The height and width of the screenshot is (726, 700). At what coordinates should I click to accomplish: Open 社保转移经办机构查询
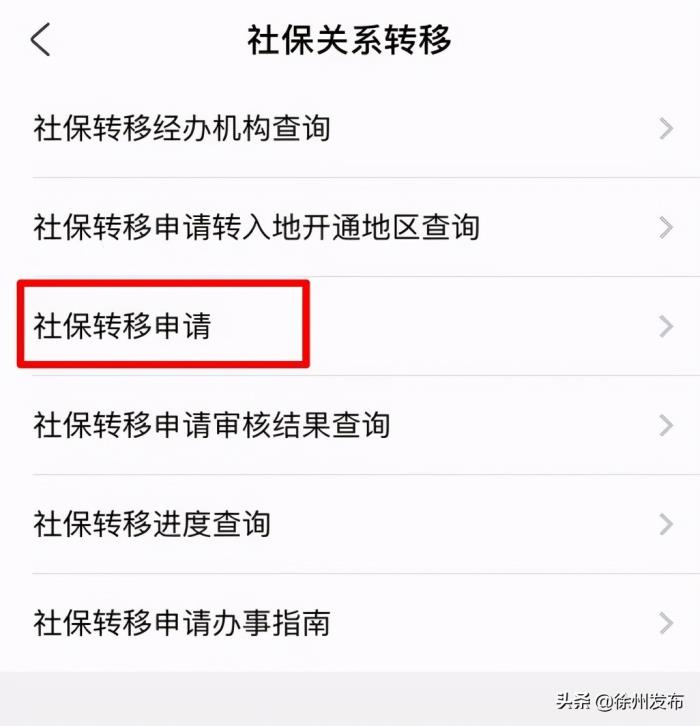point(181,128)
